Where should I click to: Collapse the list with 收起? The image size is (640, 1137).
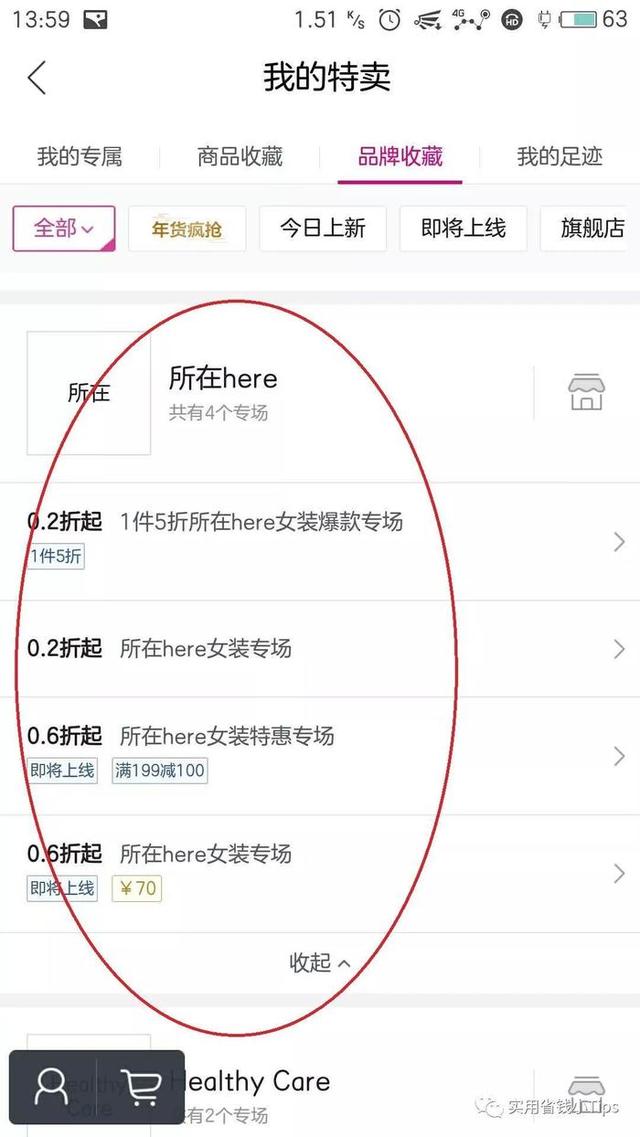320,963
